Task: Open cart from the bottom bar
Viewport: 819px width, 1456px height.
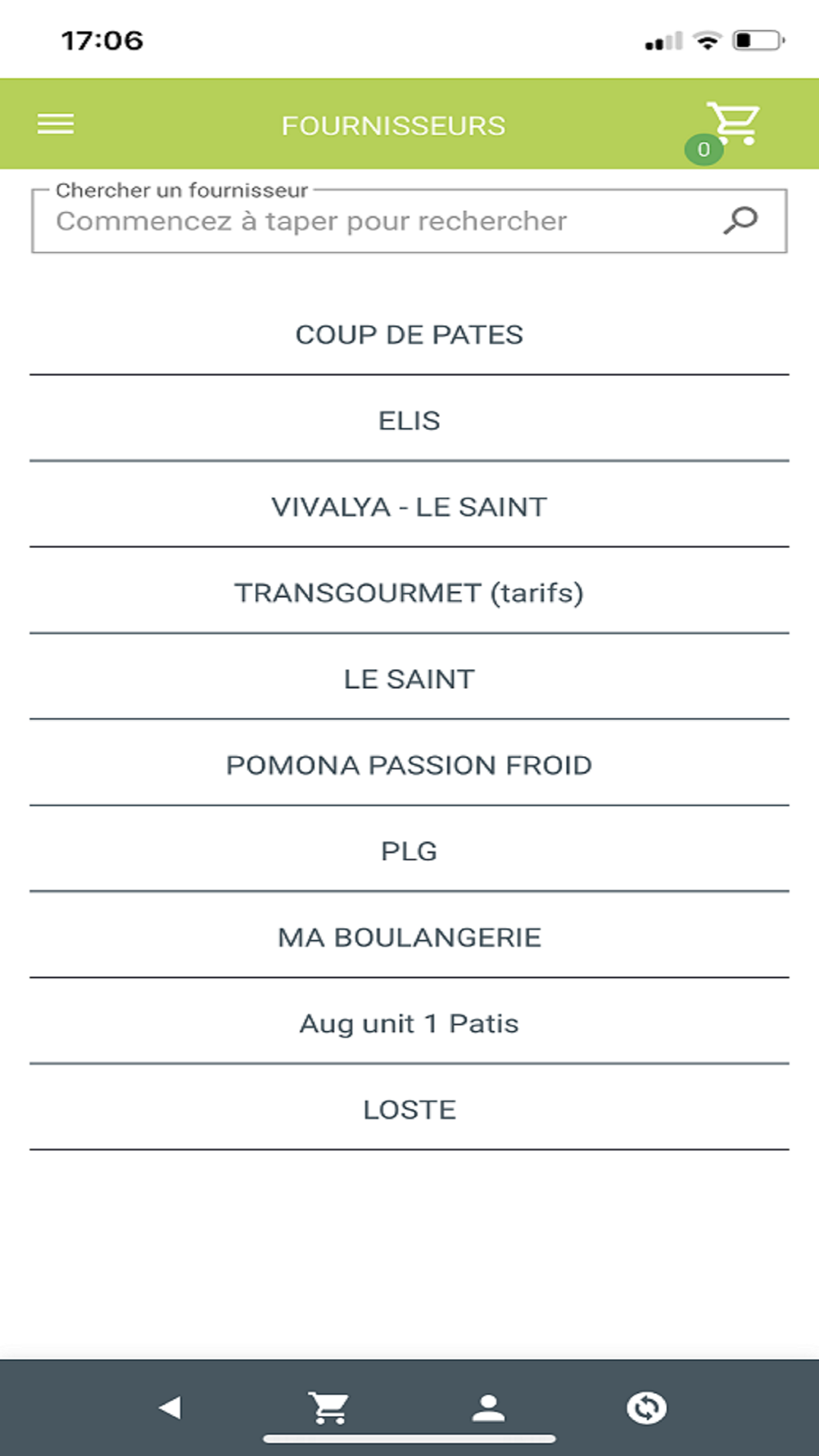Action: pyautogui.click(x=328, y=1408)
